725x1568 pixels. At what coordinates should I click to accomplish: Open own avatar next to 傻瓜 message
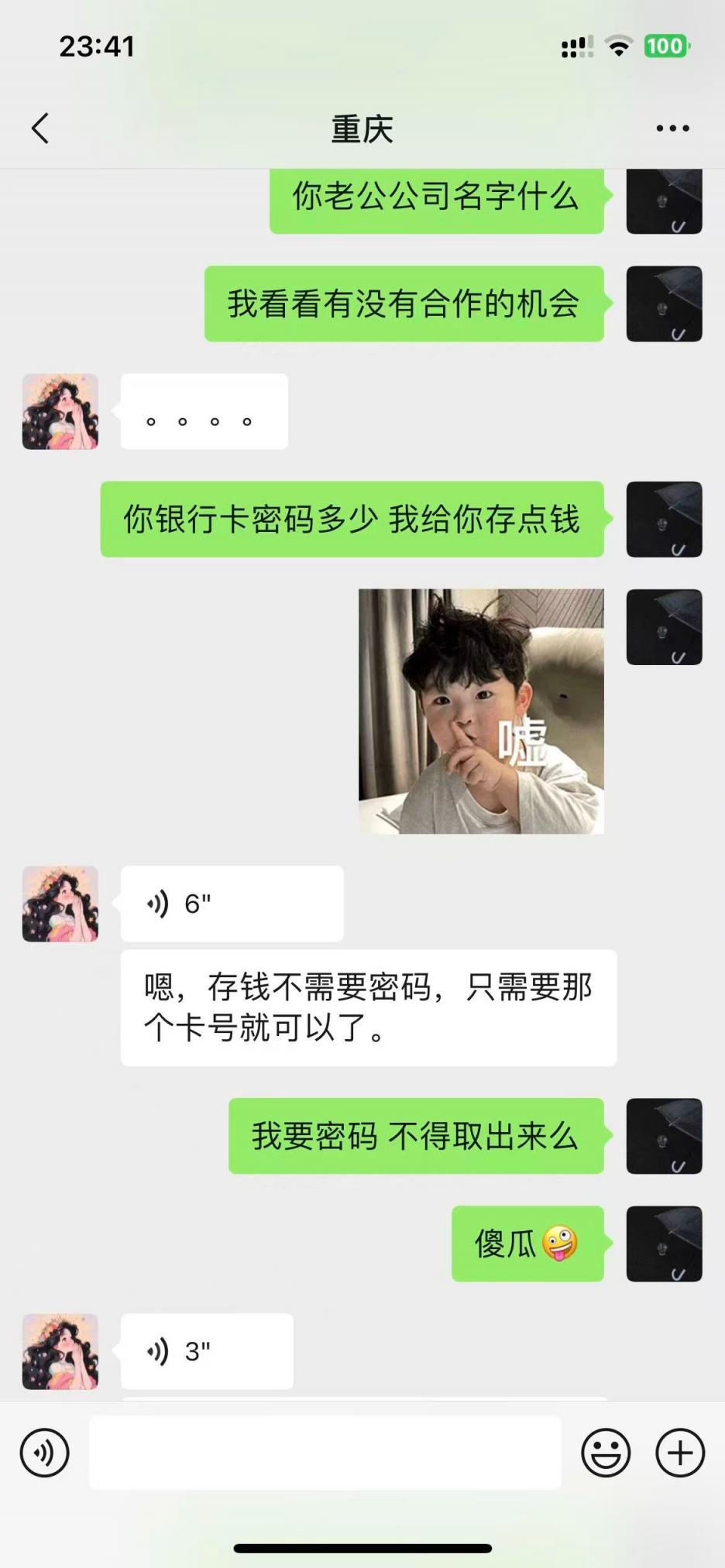tap(664, 1244)
